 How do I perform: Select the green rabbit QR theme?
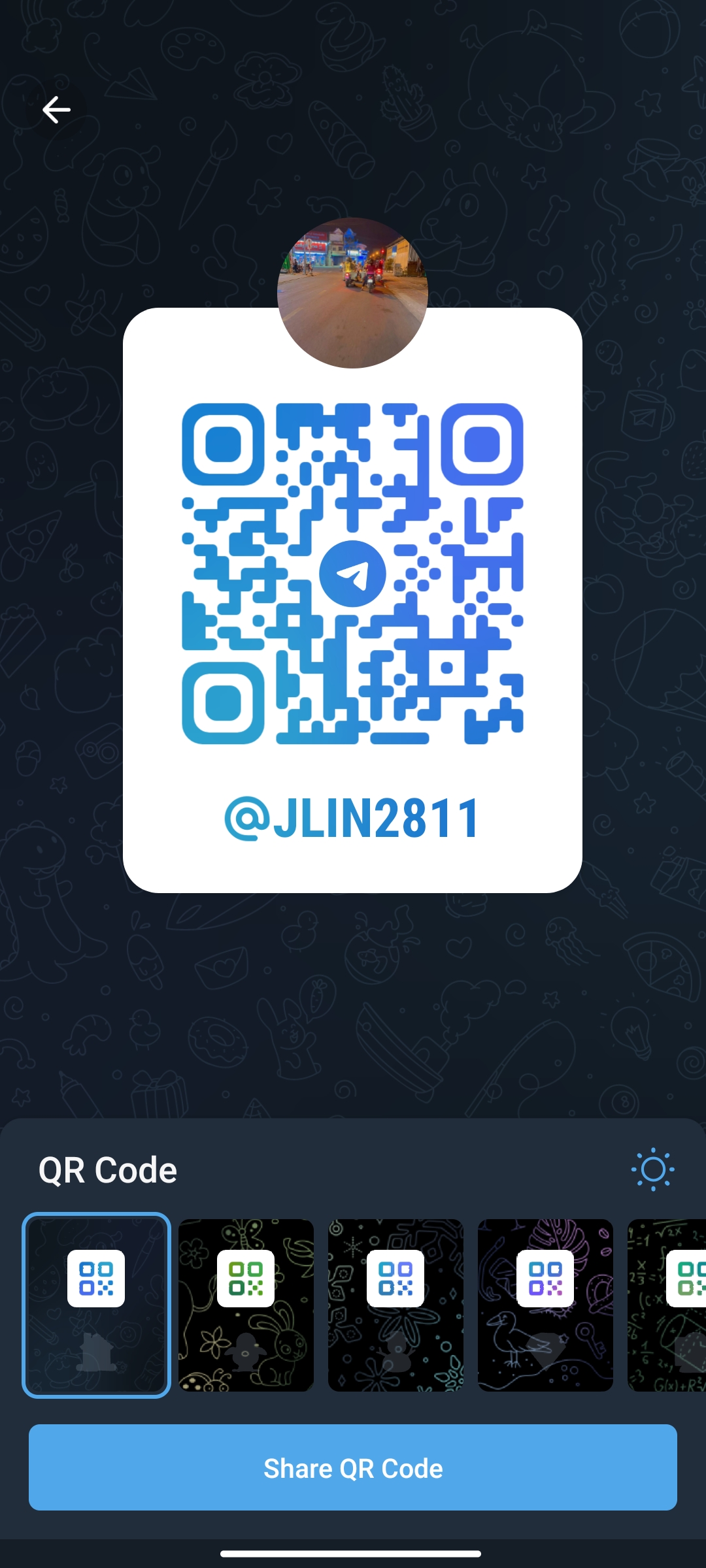click(246, 1305)
